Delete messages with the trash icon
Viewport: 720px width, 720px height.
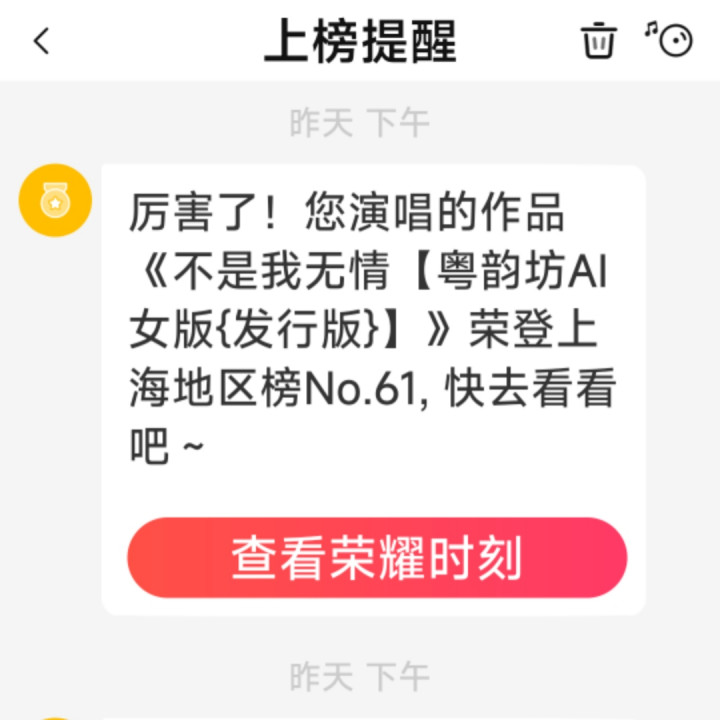click(598, 41)
